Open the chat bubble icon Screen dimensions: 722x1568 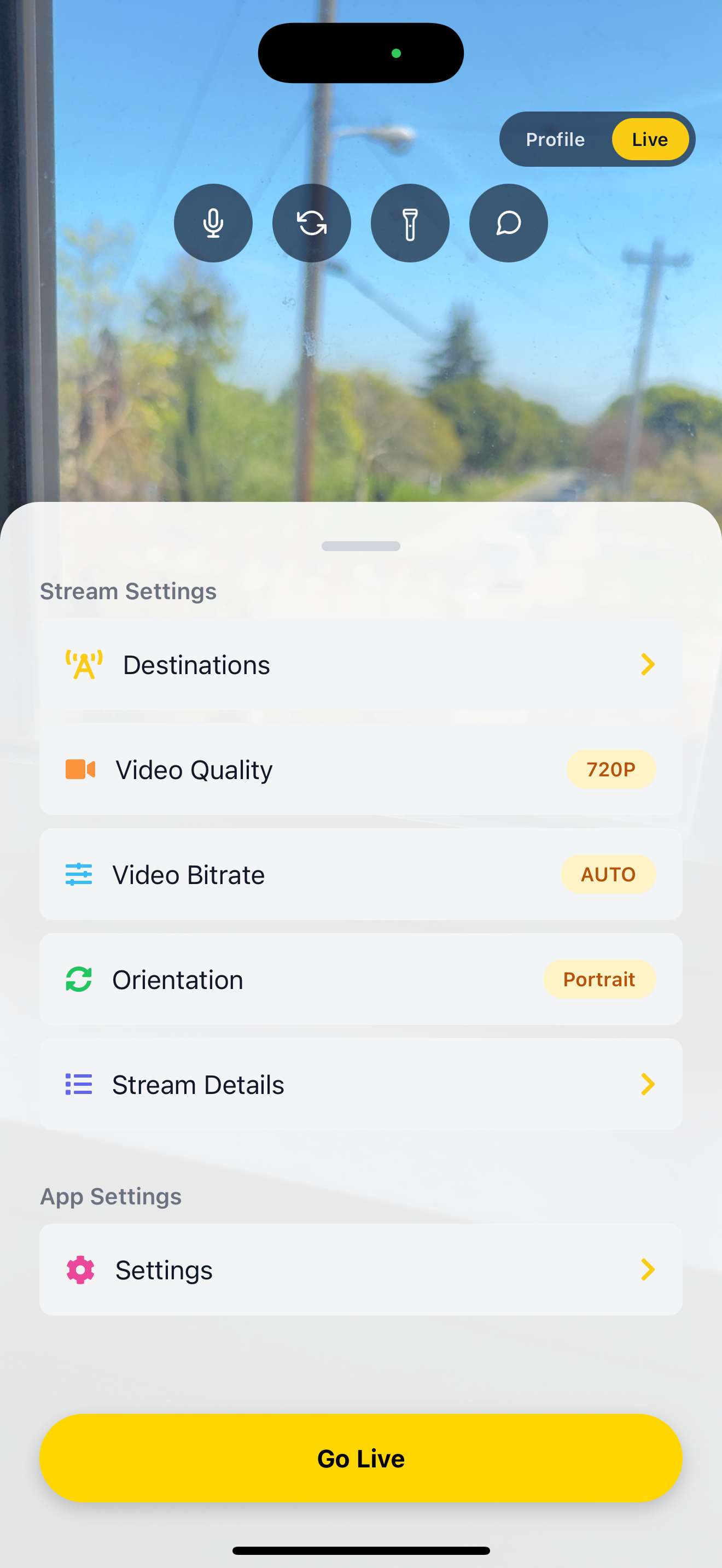[508, 223]
